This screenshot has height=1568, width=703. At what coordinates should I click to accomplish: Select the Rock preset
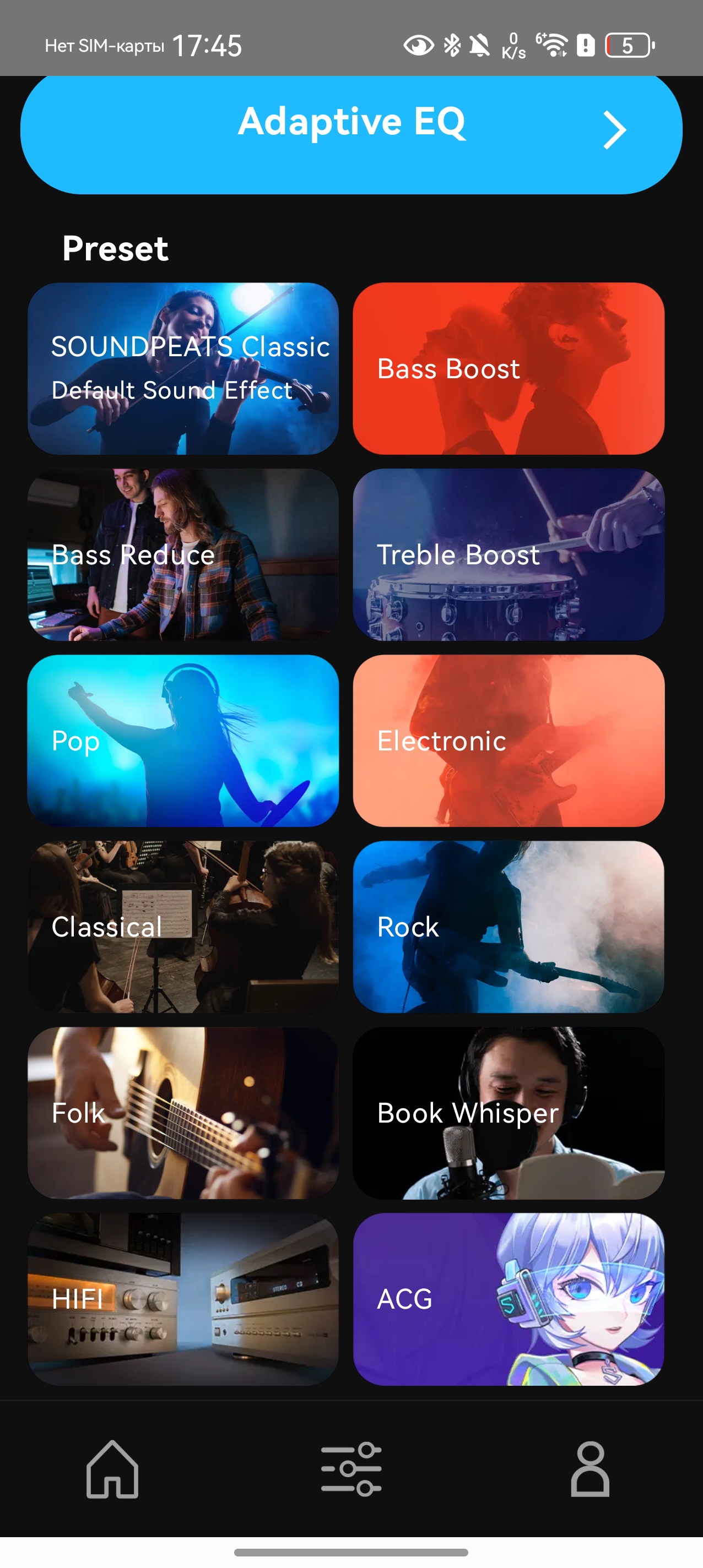[x=508, y=927]
